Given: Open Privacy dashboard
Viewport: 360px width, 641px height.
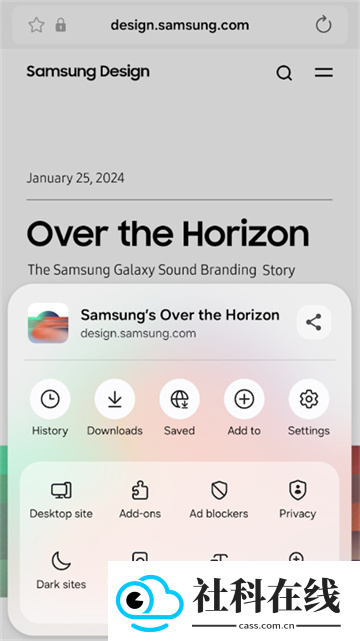Looking at the screenshot, I should point(297,500).
